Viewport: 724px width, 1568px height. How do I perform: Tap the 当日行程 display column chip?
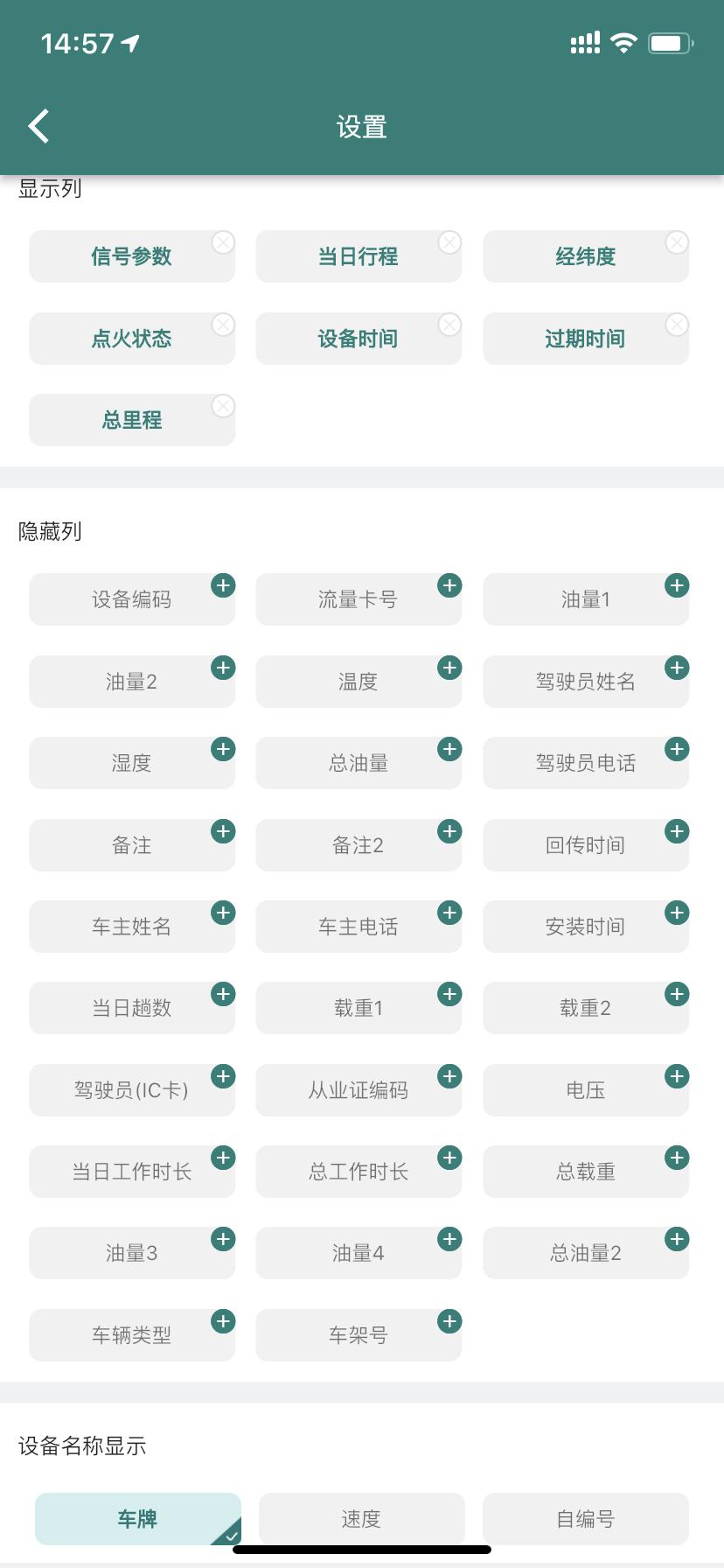[x=359, y=255]
